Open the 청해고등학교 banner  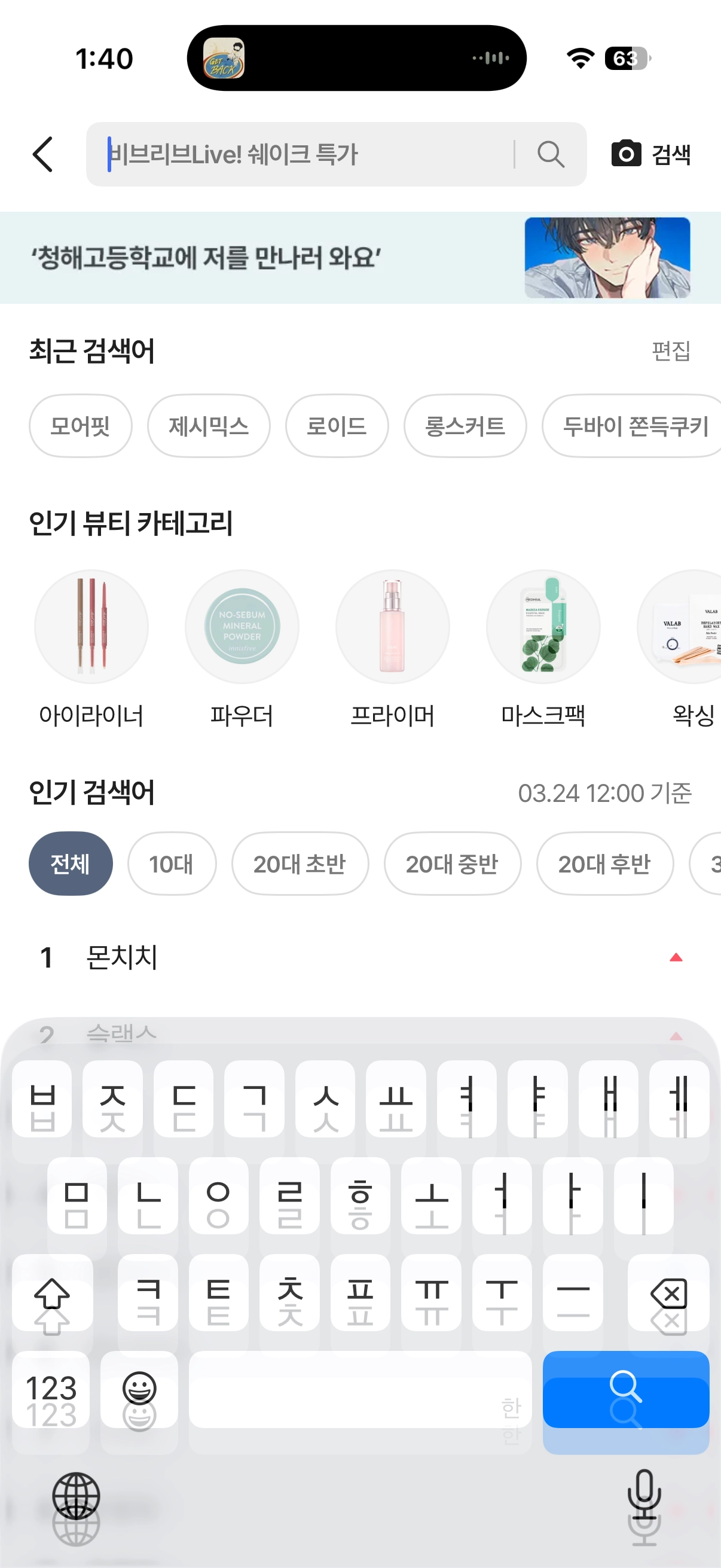click(x=360, y=258)
